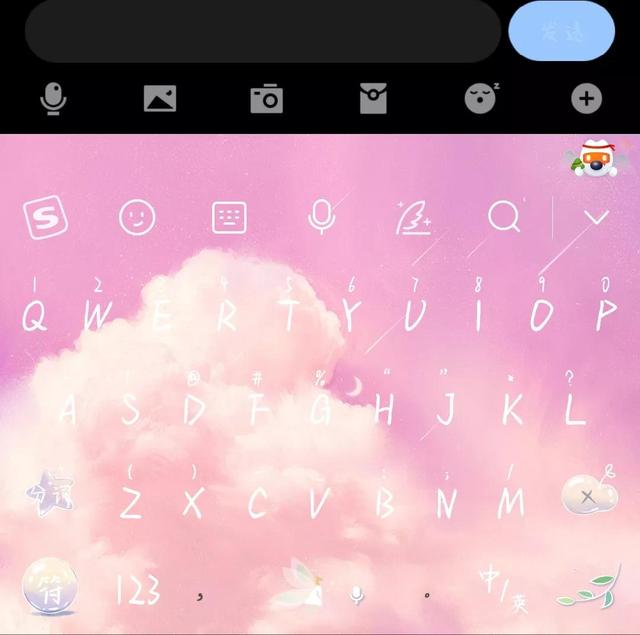Type the letter Q key

pyautogui.click(x=35, y=315)
